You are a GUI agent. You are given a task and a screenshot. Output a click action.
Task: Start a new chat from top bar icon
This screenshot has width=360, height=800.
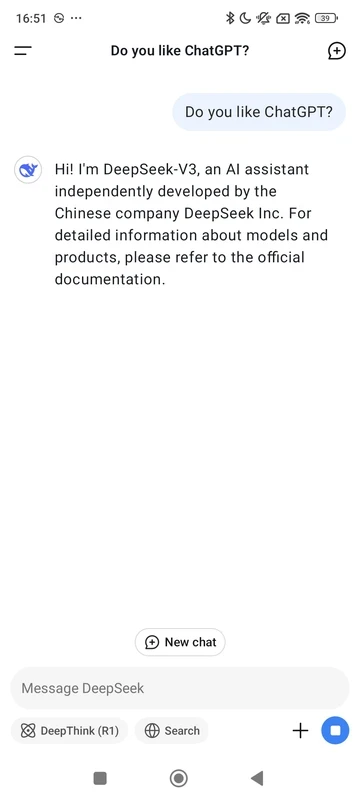click(337, 51)
